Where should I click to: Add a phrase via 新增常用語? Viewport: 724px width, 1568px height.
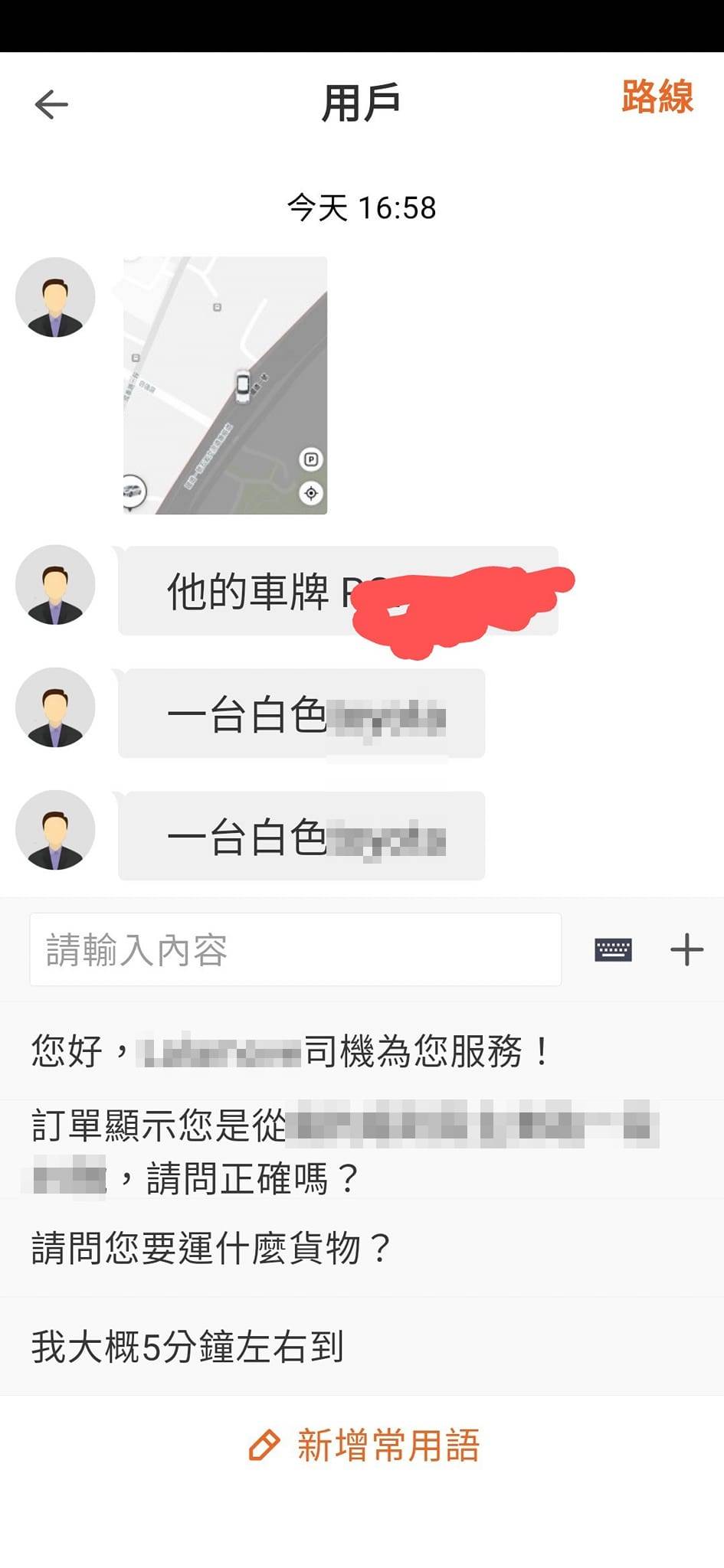point(364,1445)
